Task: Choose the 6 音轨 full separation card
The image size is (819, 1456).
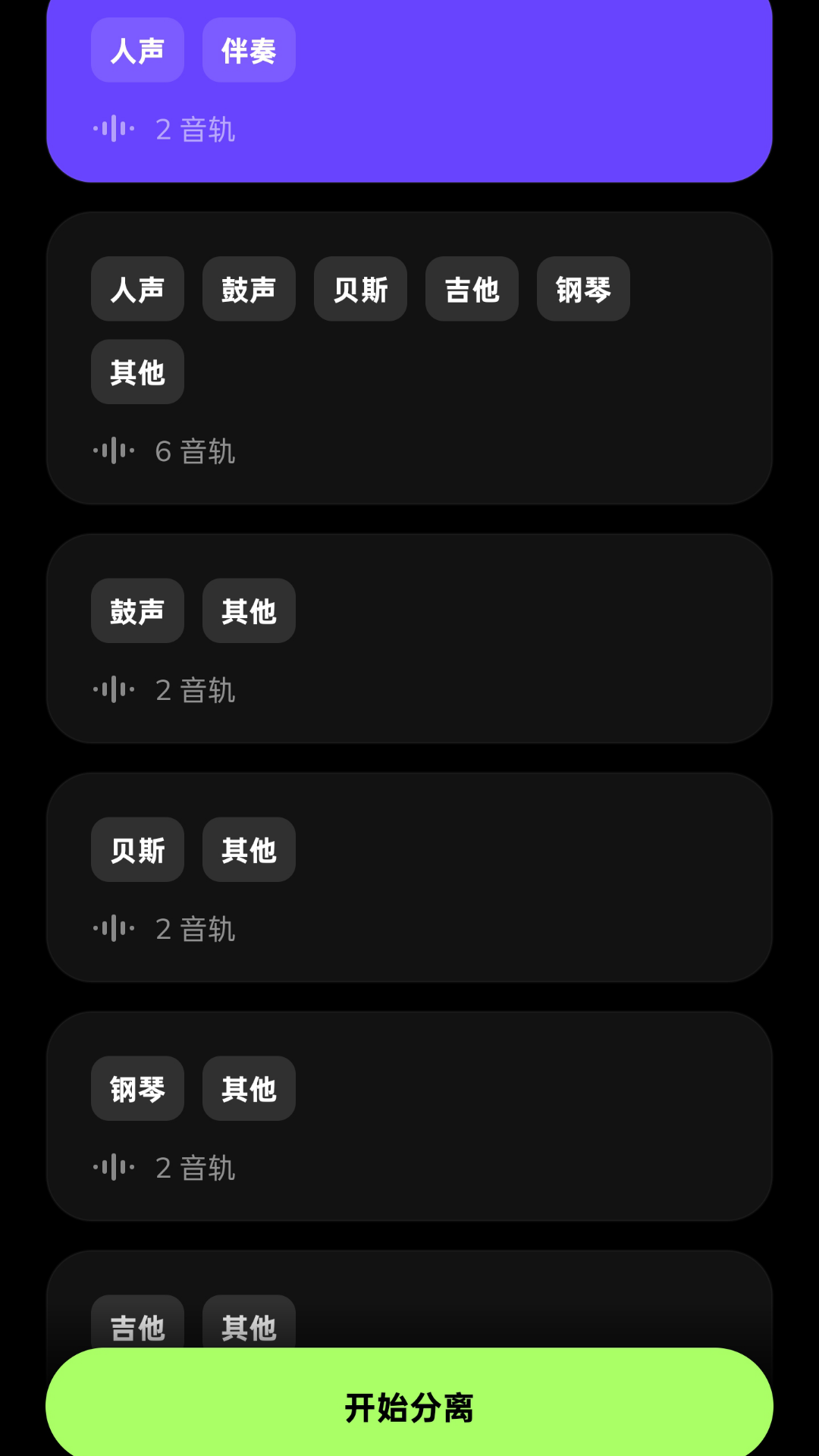Action: tap(409, 358)
